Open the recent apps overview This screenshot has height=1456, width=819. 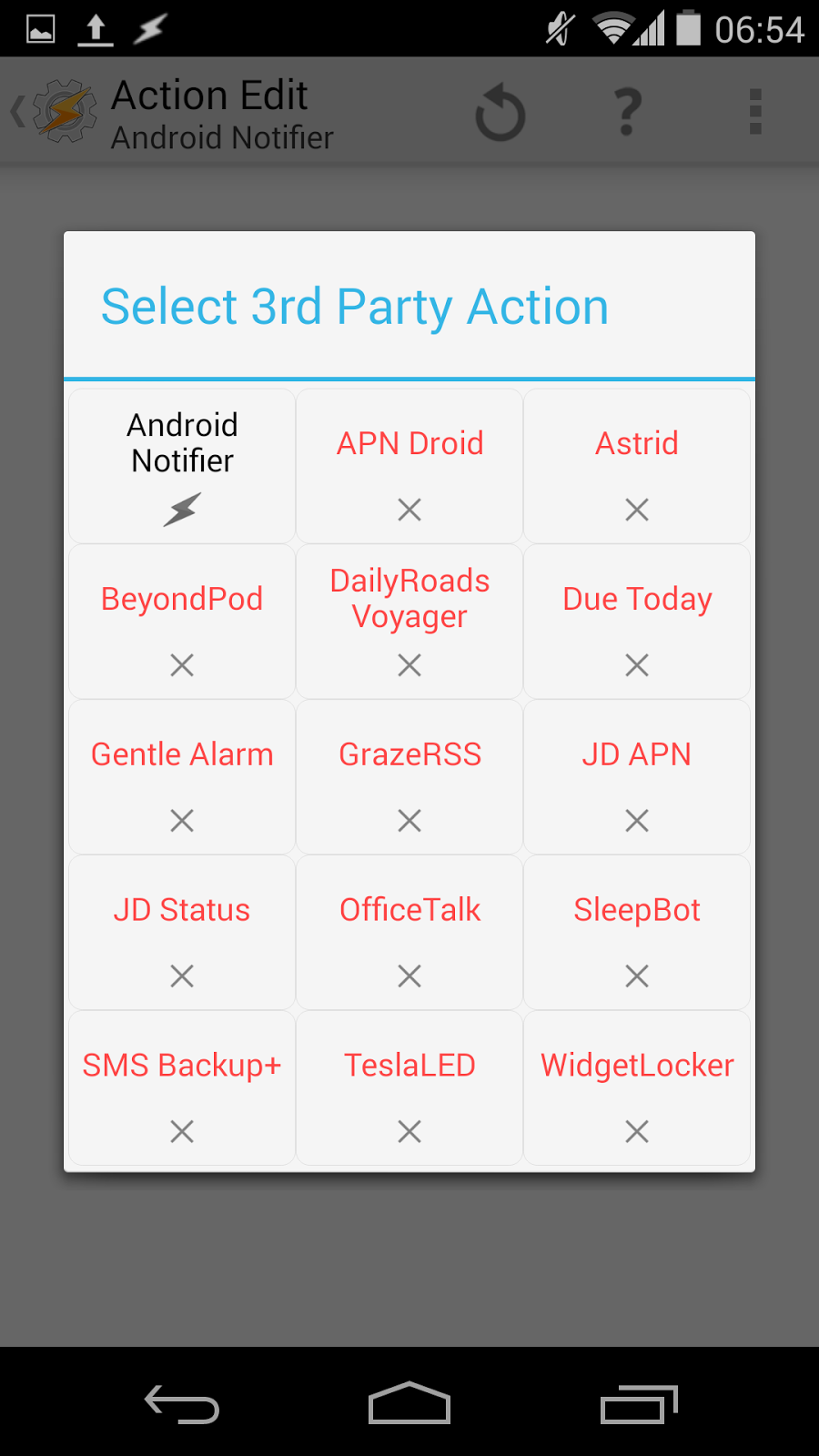tap(639, 1404)
